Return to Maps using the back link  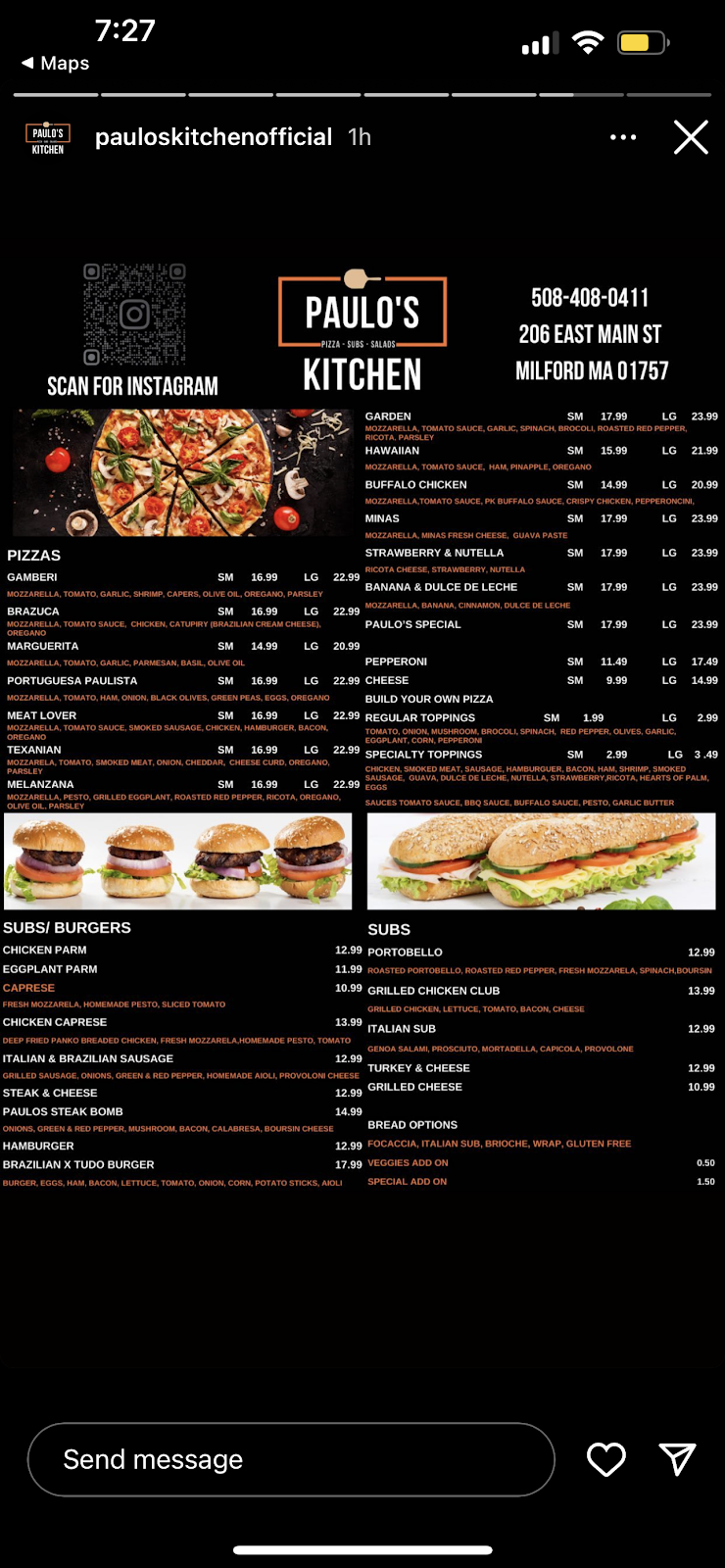(x=56, y=64)
